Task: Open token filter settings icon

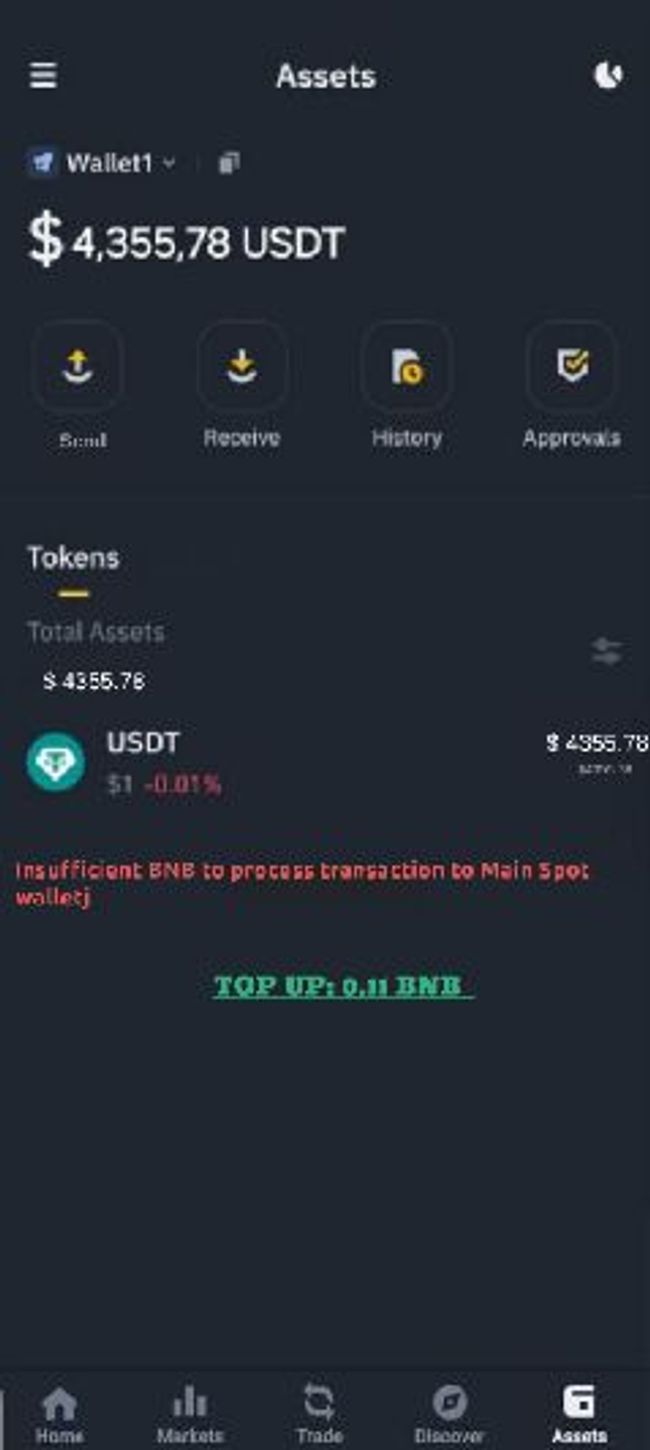Action: pos(606,652)
